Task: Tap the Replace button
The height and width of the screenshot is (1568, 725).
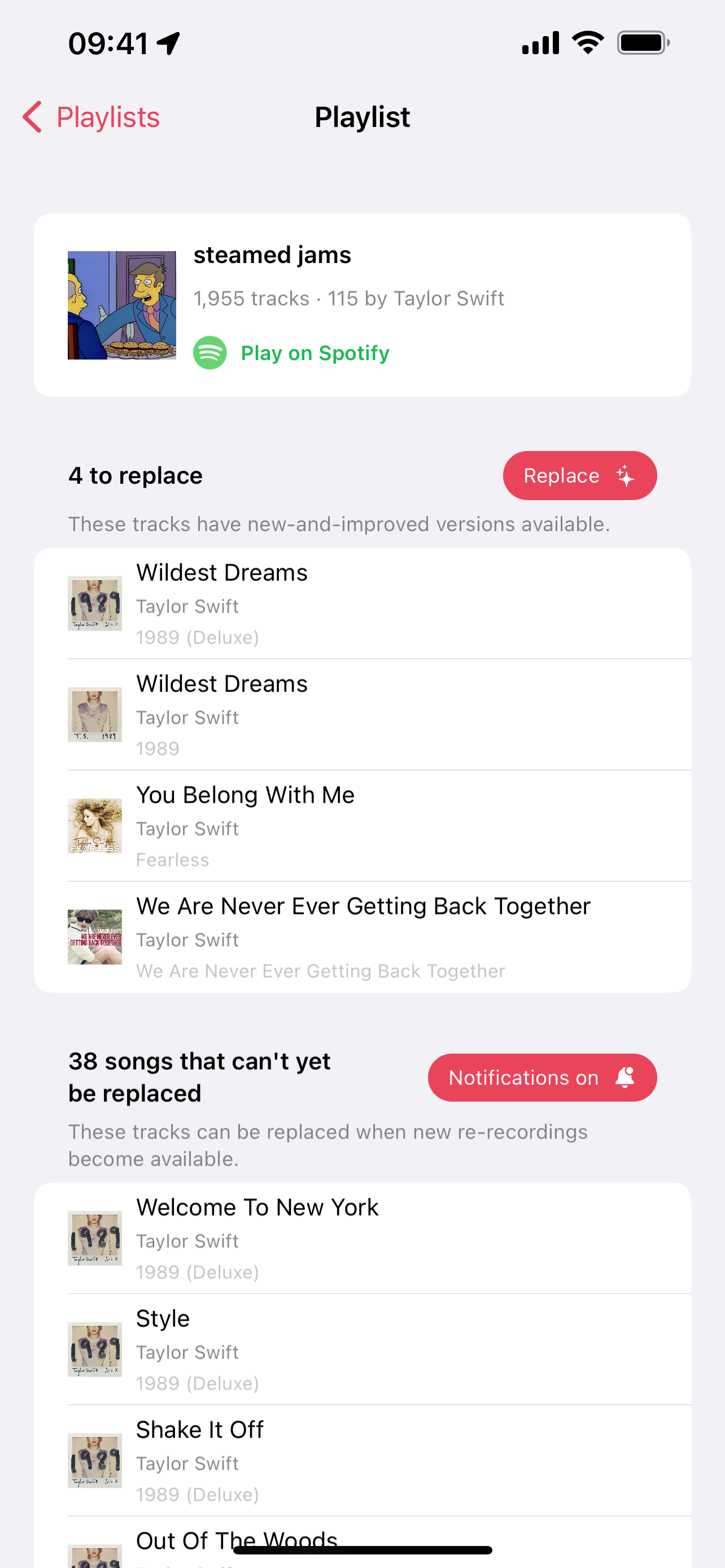Action: click(579, 475)
